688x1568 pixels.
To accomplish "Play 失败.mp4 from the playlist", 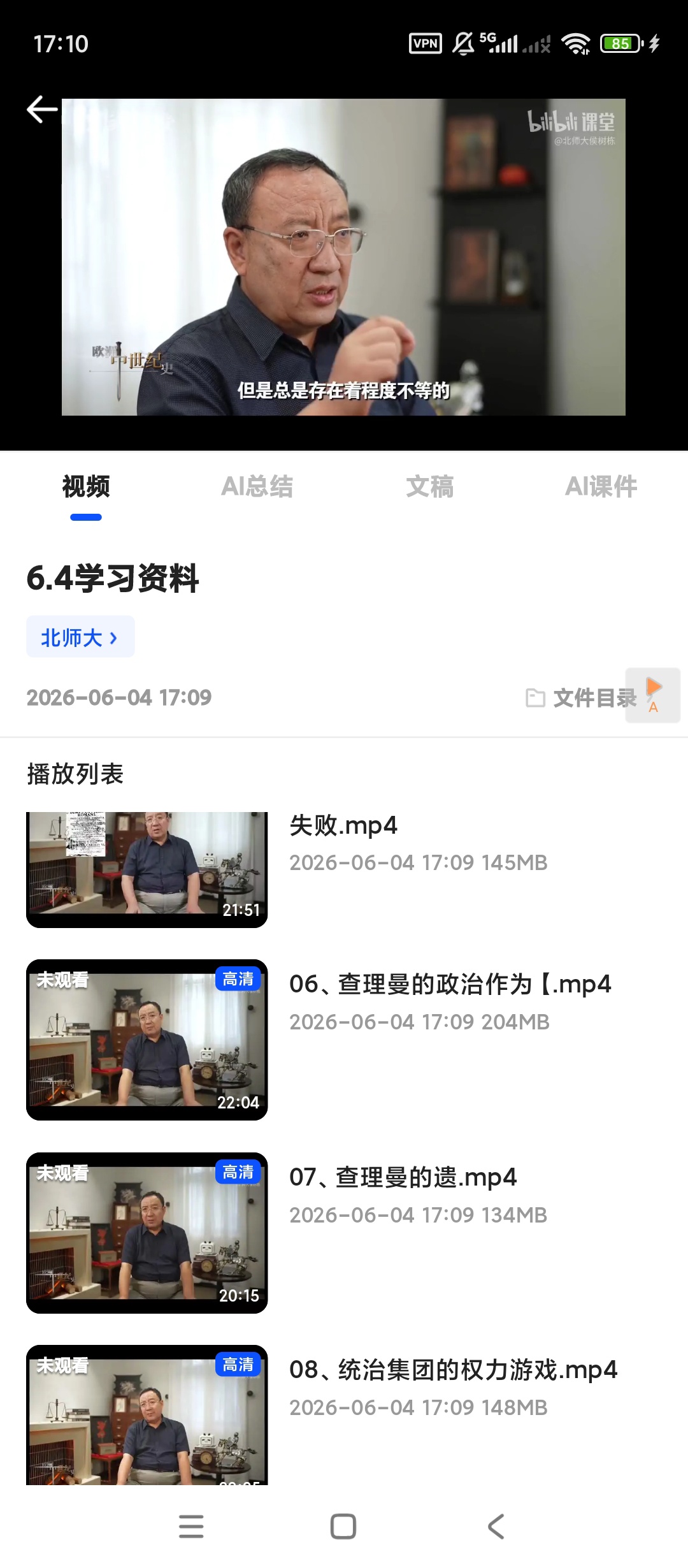I will (x=344, y=869).
